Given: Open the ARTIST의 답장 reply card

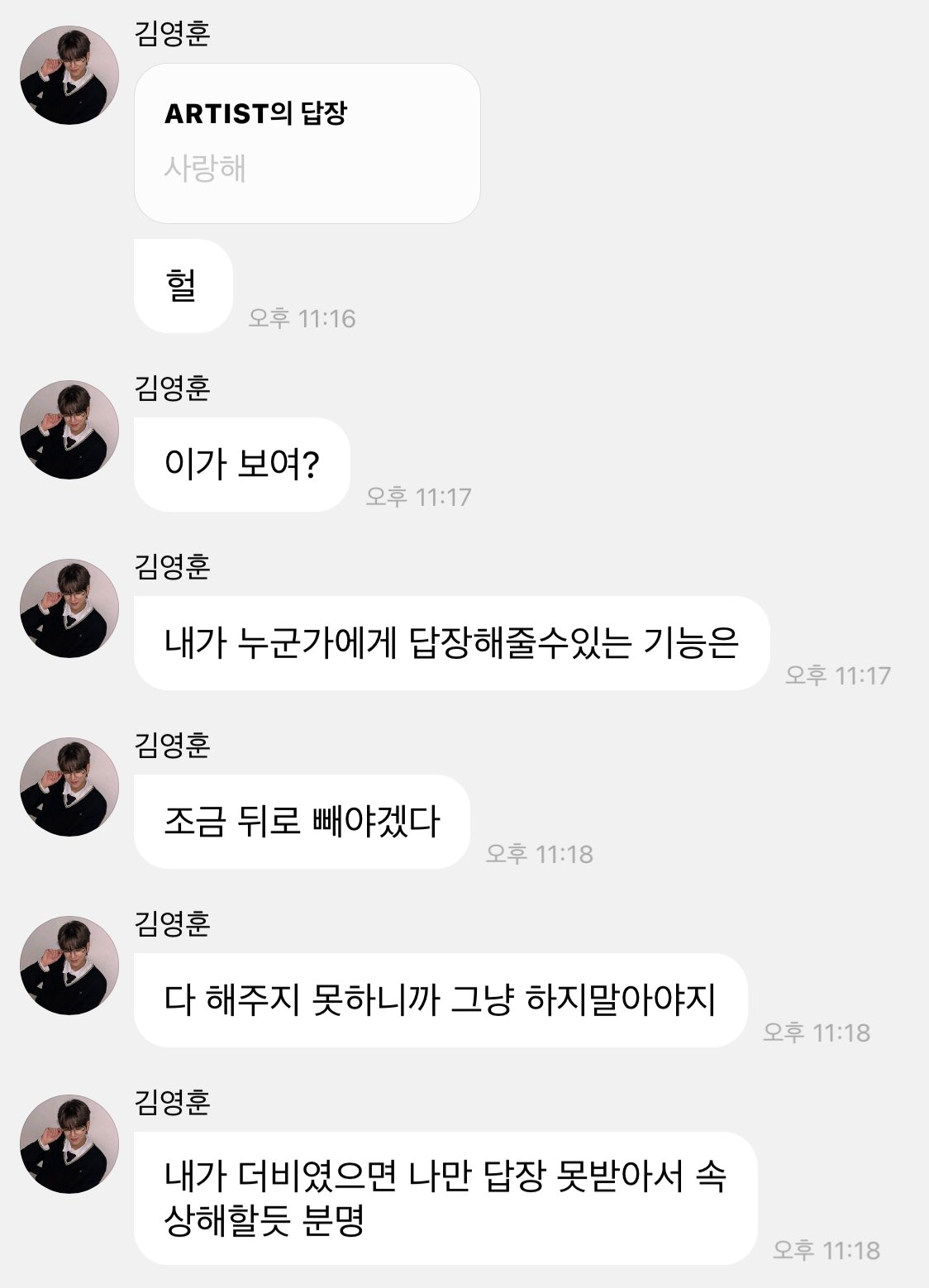Looking at the screenshot, I should click(307, 143).
